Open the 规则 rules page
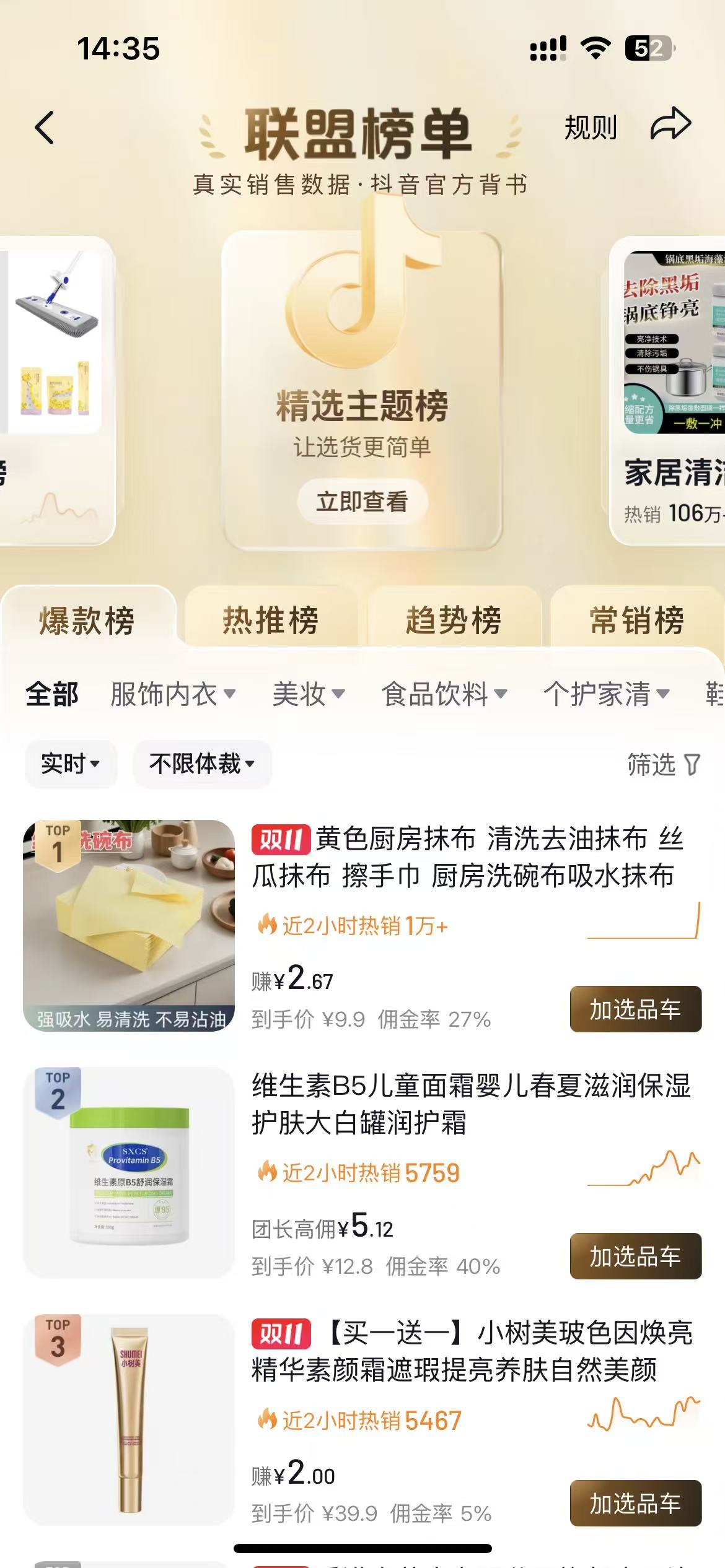 590,128
